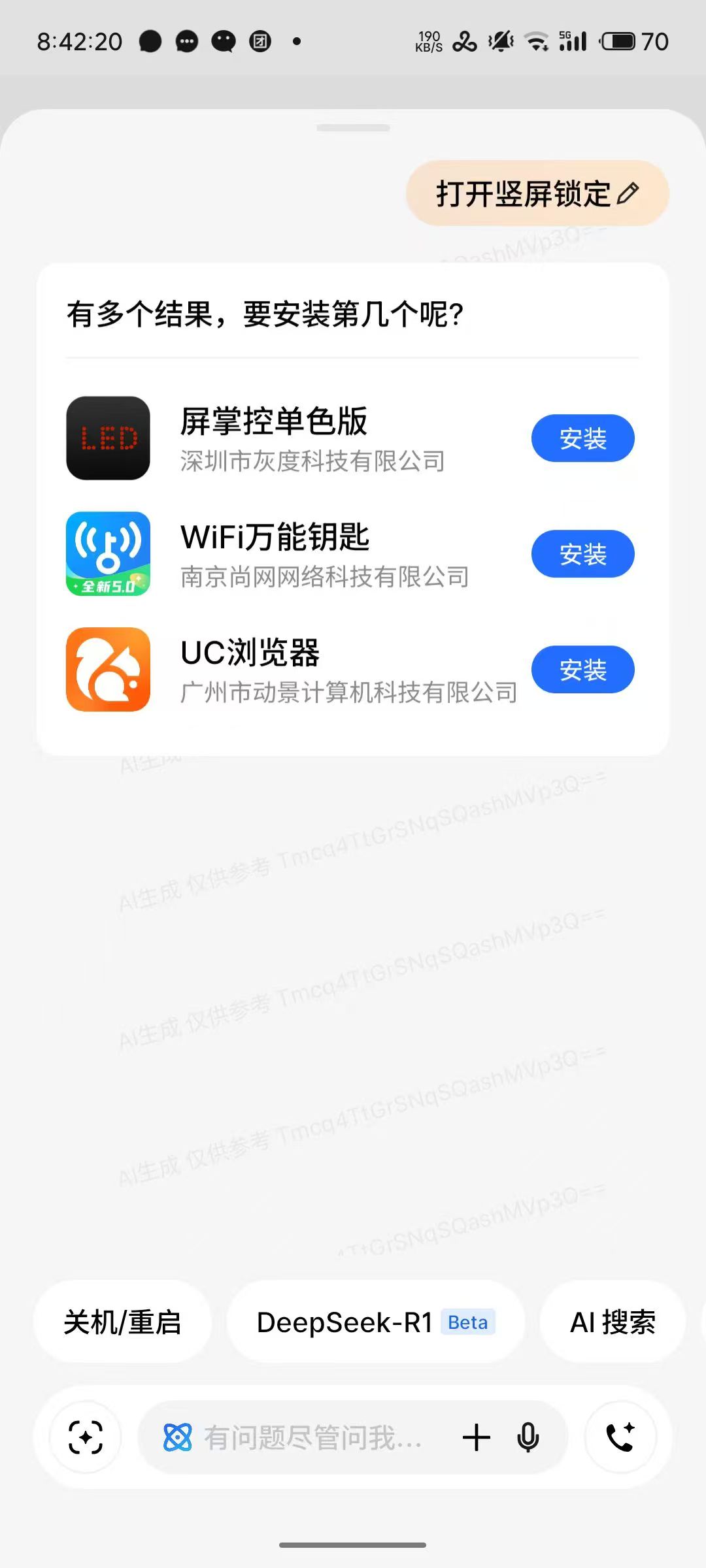This screenshot has width=706, height=1568.
Task: Start an AI phone call
Action: point(620,1437)
